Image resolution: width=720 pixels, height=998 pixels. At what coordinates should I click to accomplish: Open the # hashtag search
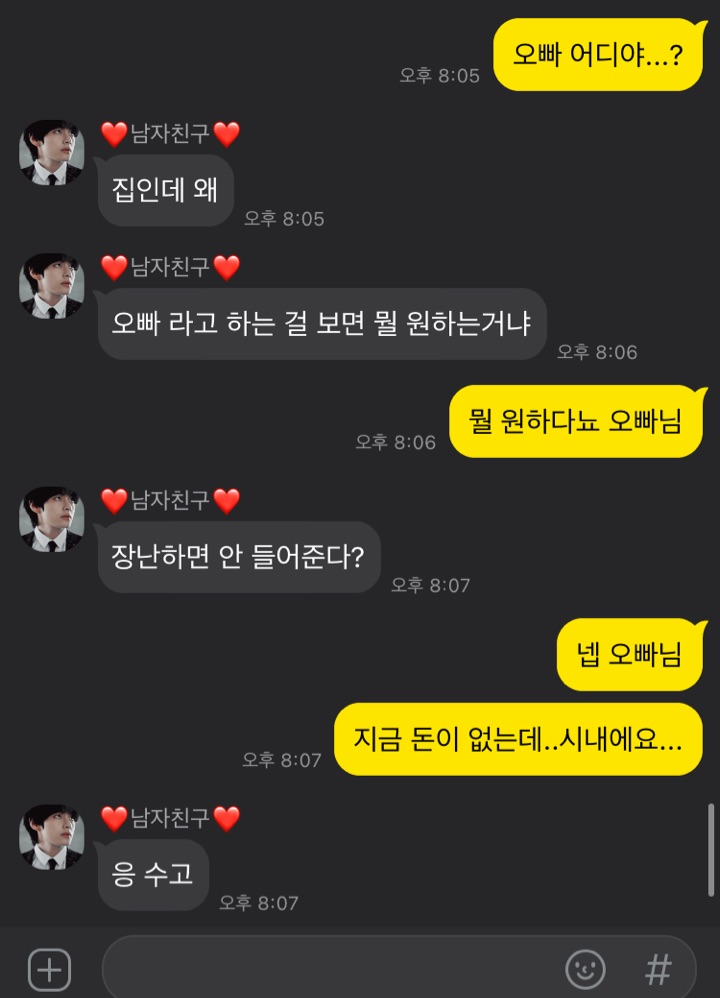658,969
